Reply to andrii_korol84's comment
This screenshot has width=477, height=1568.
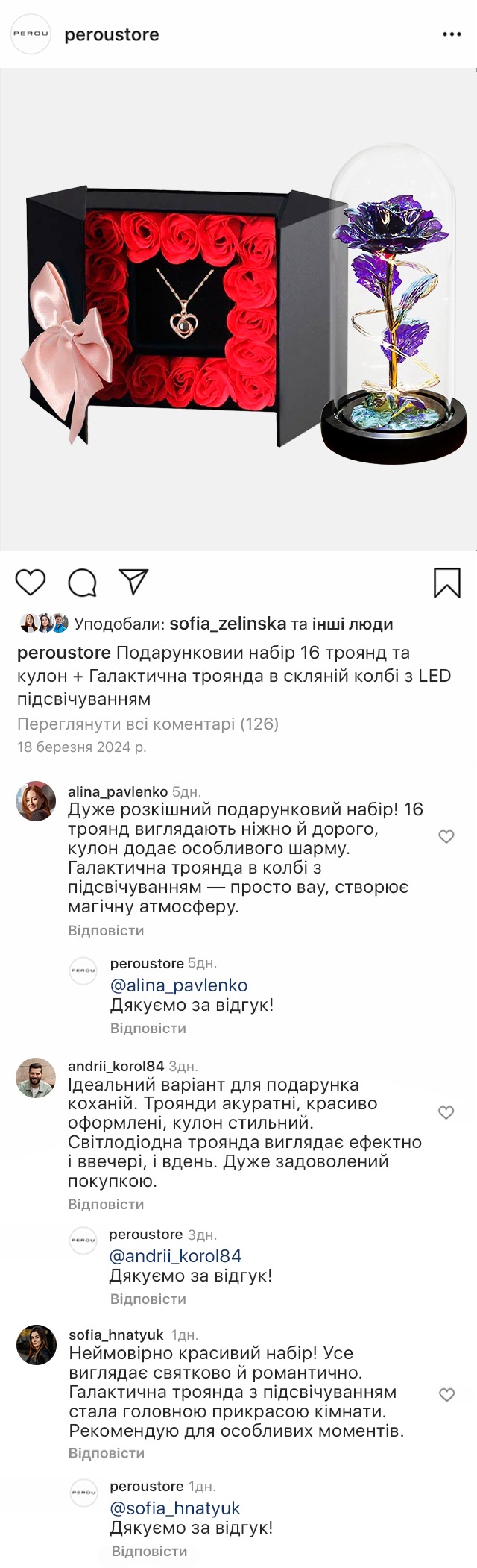pyautogui.click(x=106, y=1204)
